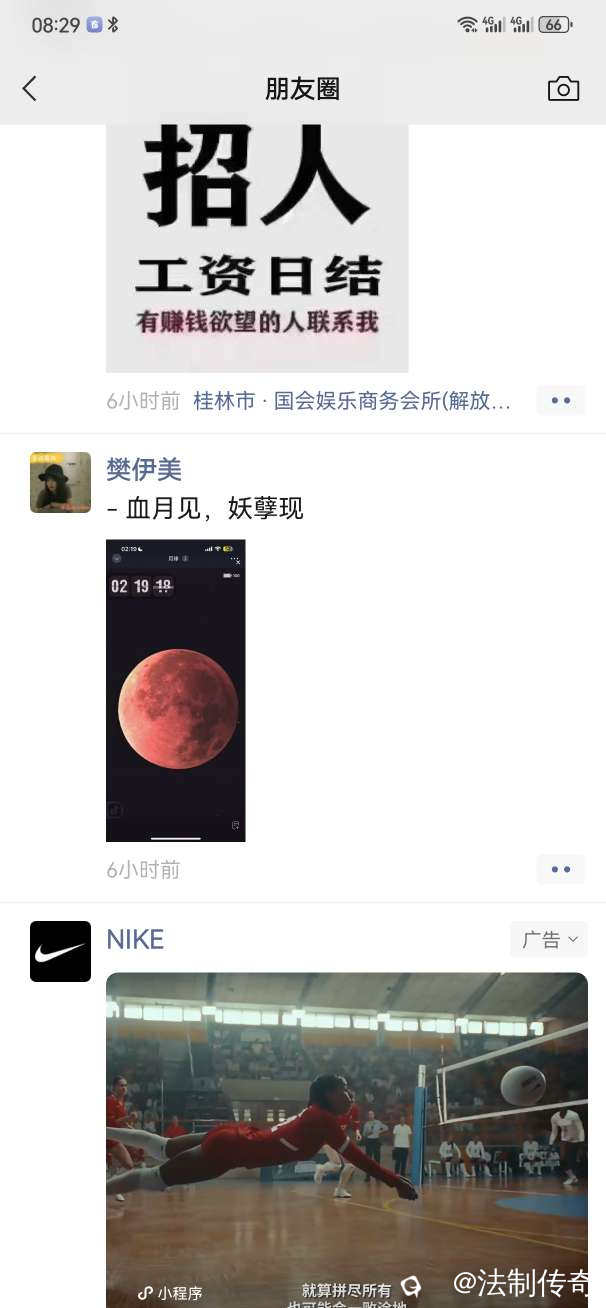Open like/comment menu on 樊伊美's post
Screen dimensions: 606x1308
[560, 869]
